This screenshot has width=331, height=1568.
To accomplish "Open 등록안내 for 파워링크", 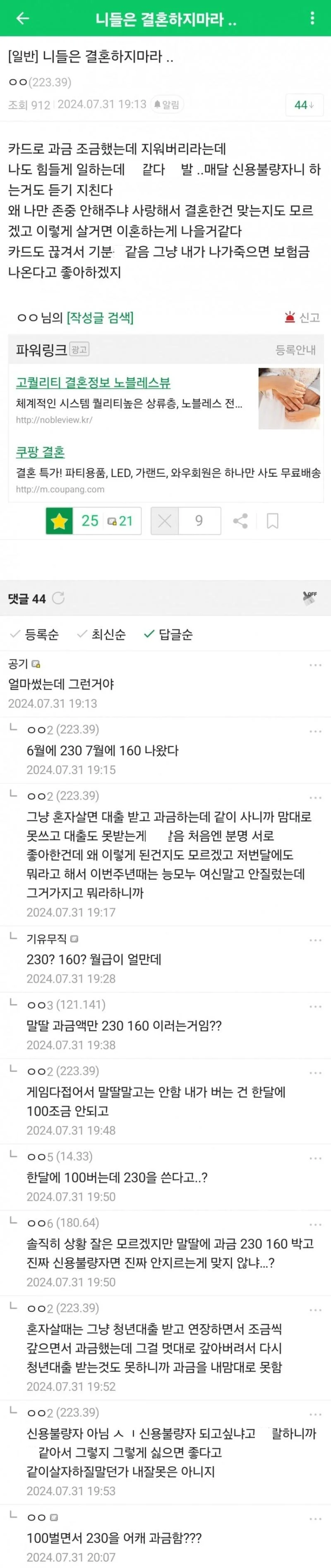I will (295, 349).
